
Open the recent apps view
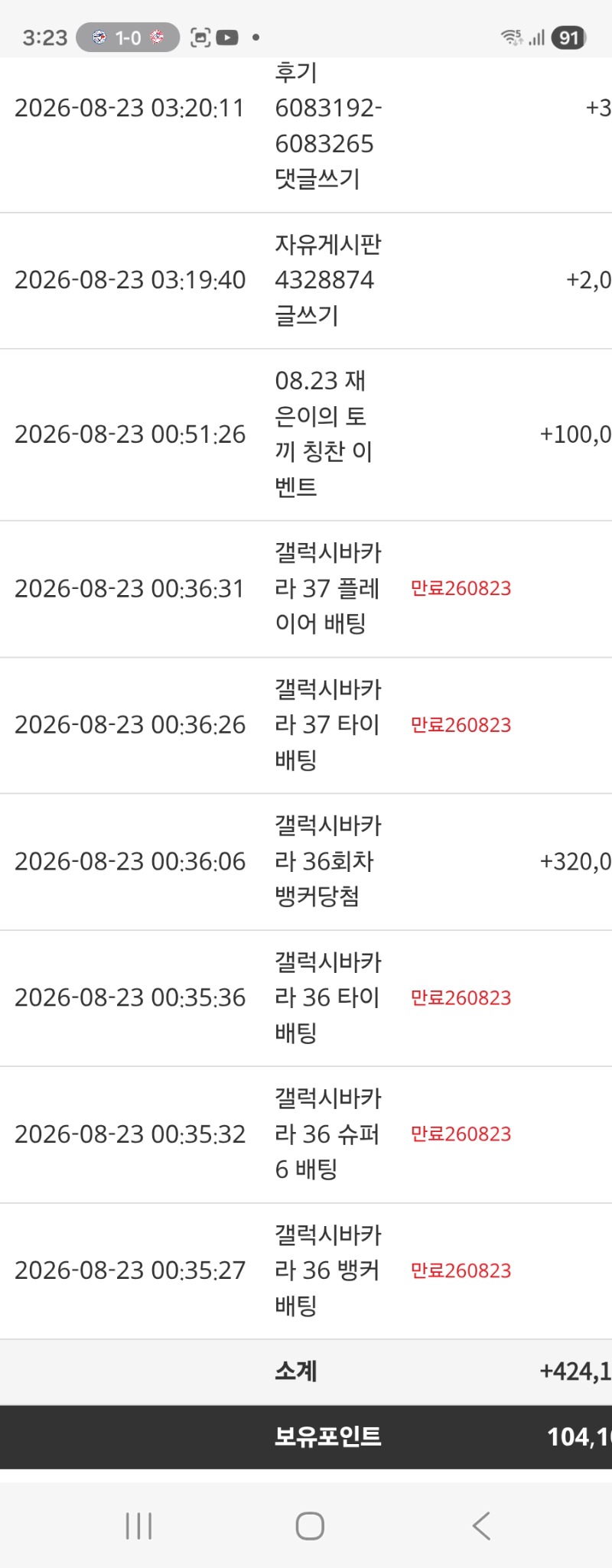point(138,1526)
